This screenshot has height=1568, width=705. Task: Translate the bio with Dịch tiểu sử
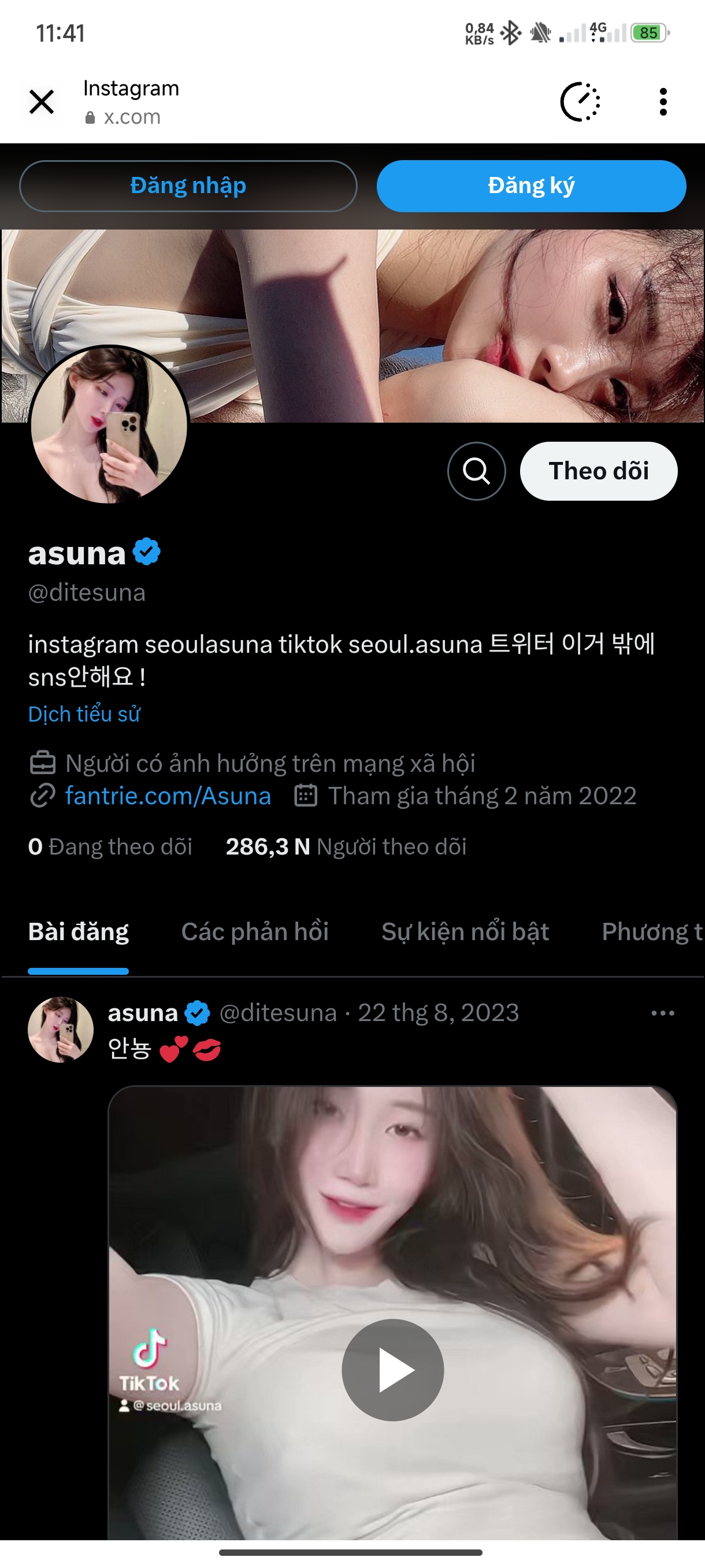(x=84, y=714)
